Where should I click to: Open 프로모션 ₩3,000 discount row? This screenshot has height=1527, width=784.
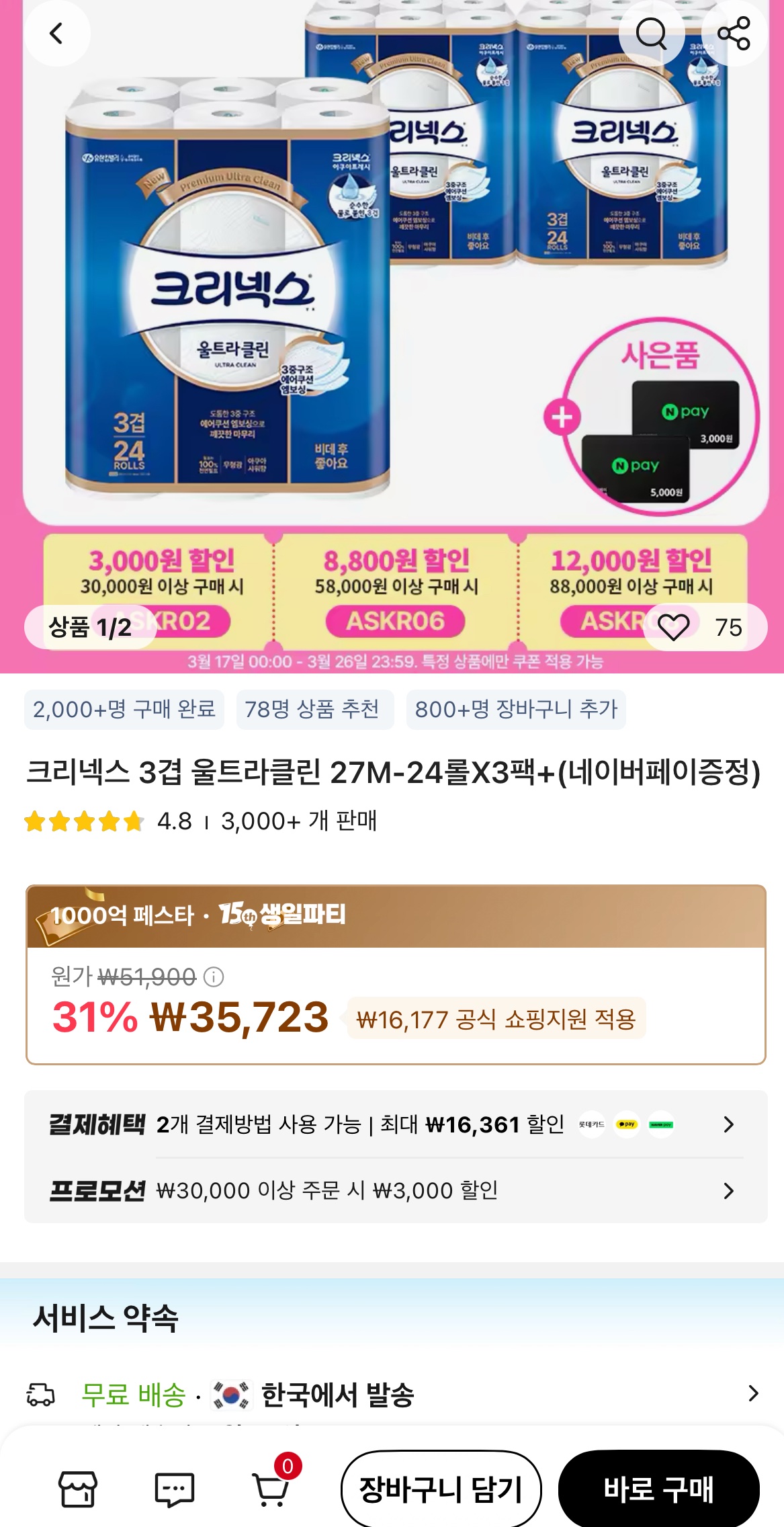coord(395,1190)
